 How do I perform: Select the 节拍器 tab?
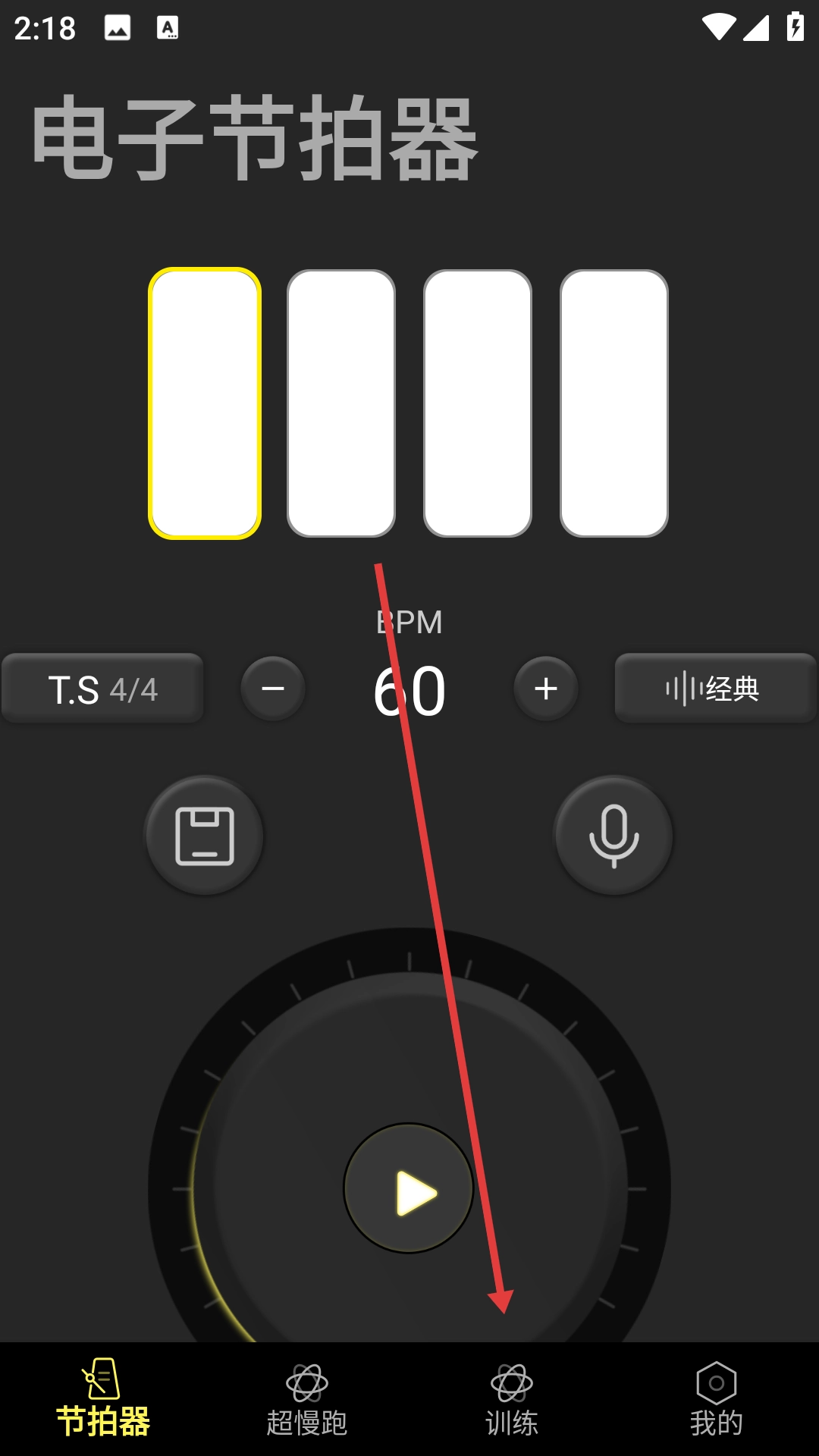(102, 1400)
